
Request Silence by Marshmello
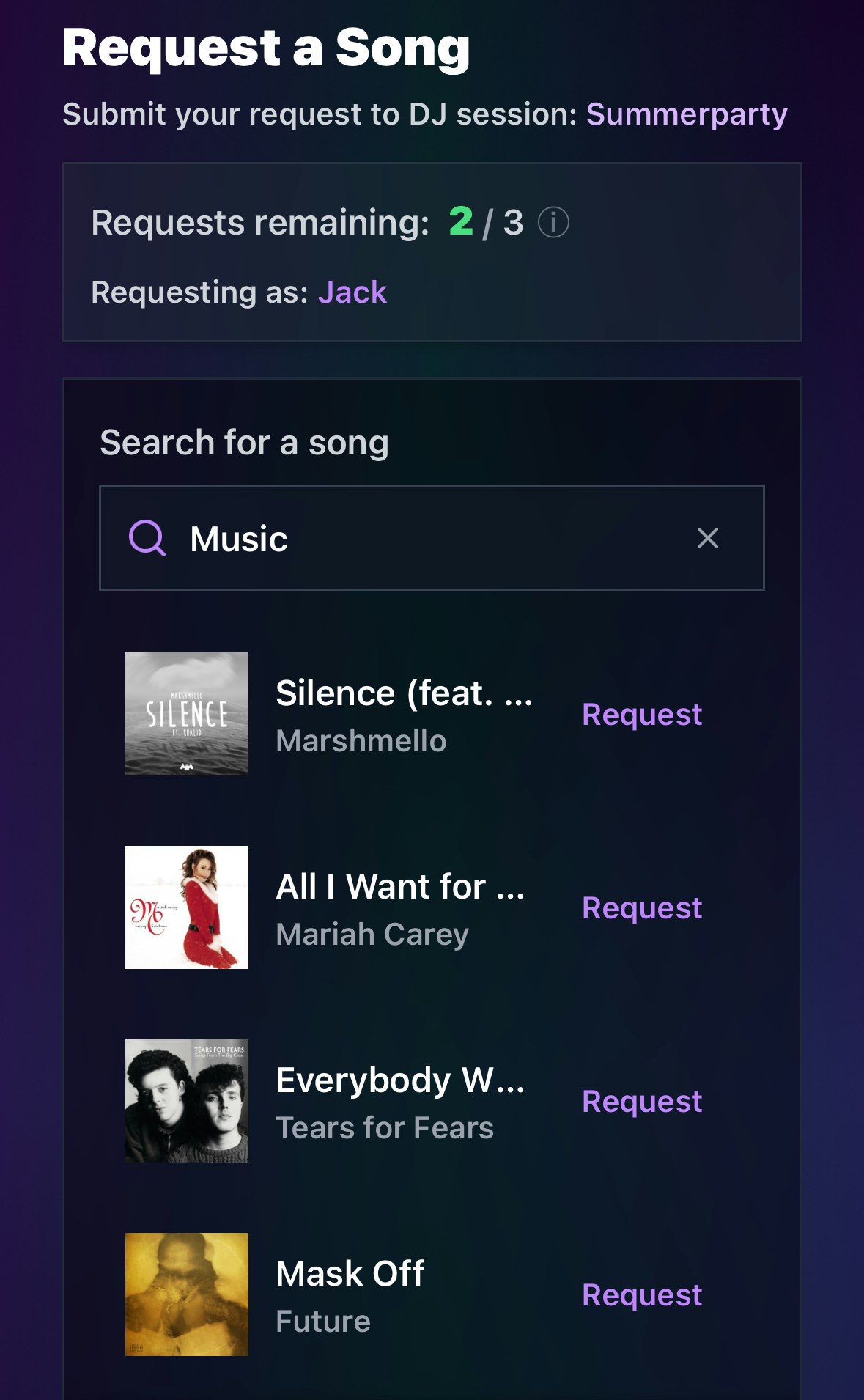pyautogui.click(x=642, y=714)
